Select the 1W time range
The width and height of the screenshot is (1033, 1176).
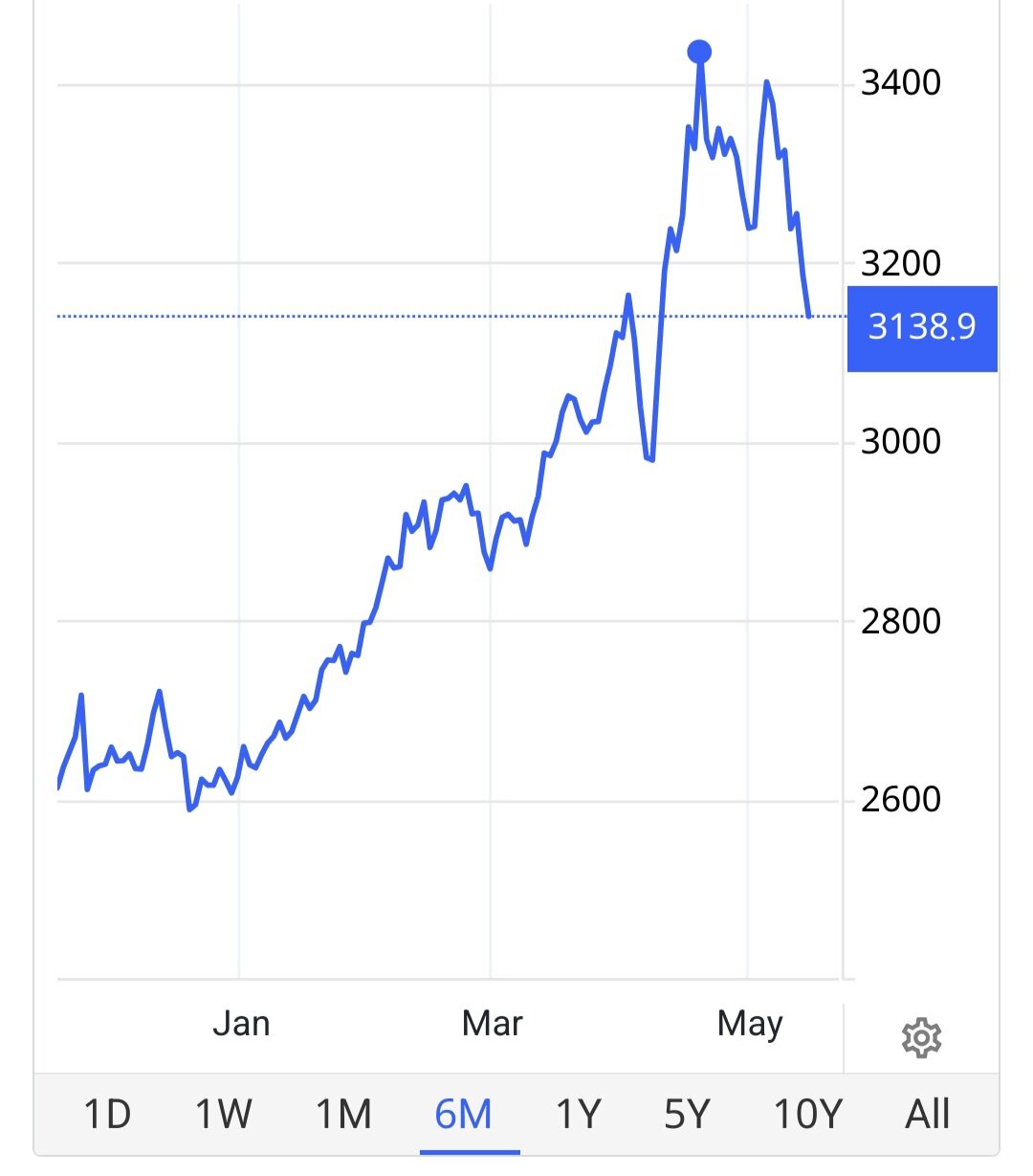click(x=224, y=1115)
